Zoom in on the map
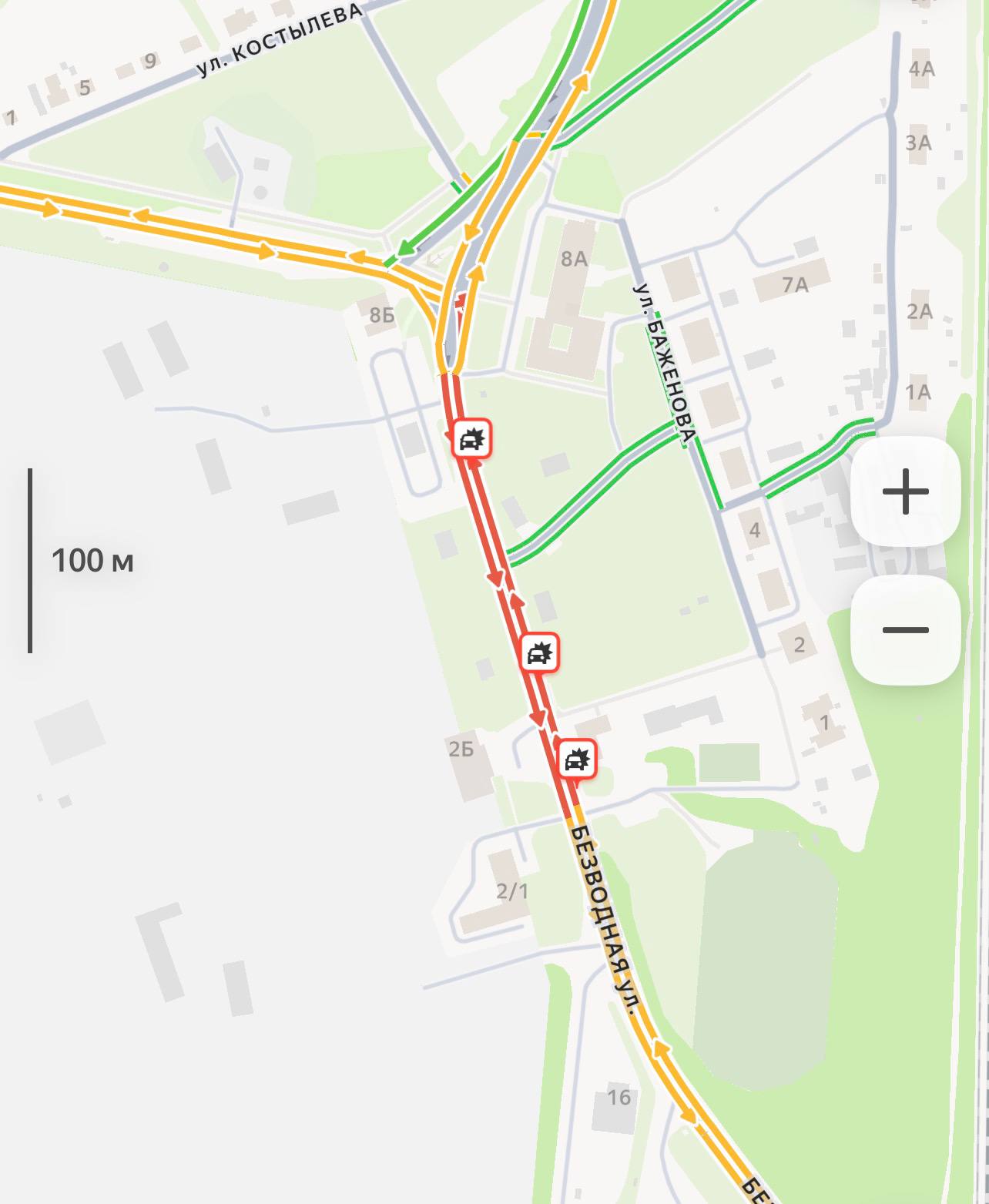This screenshot has width=989, height=1204. tap(905, 491)
